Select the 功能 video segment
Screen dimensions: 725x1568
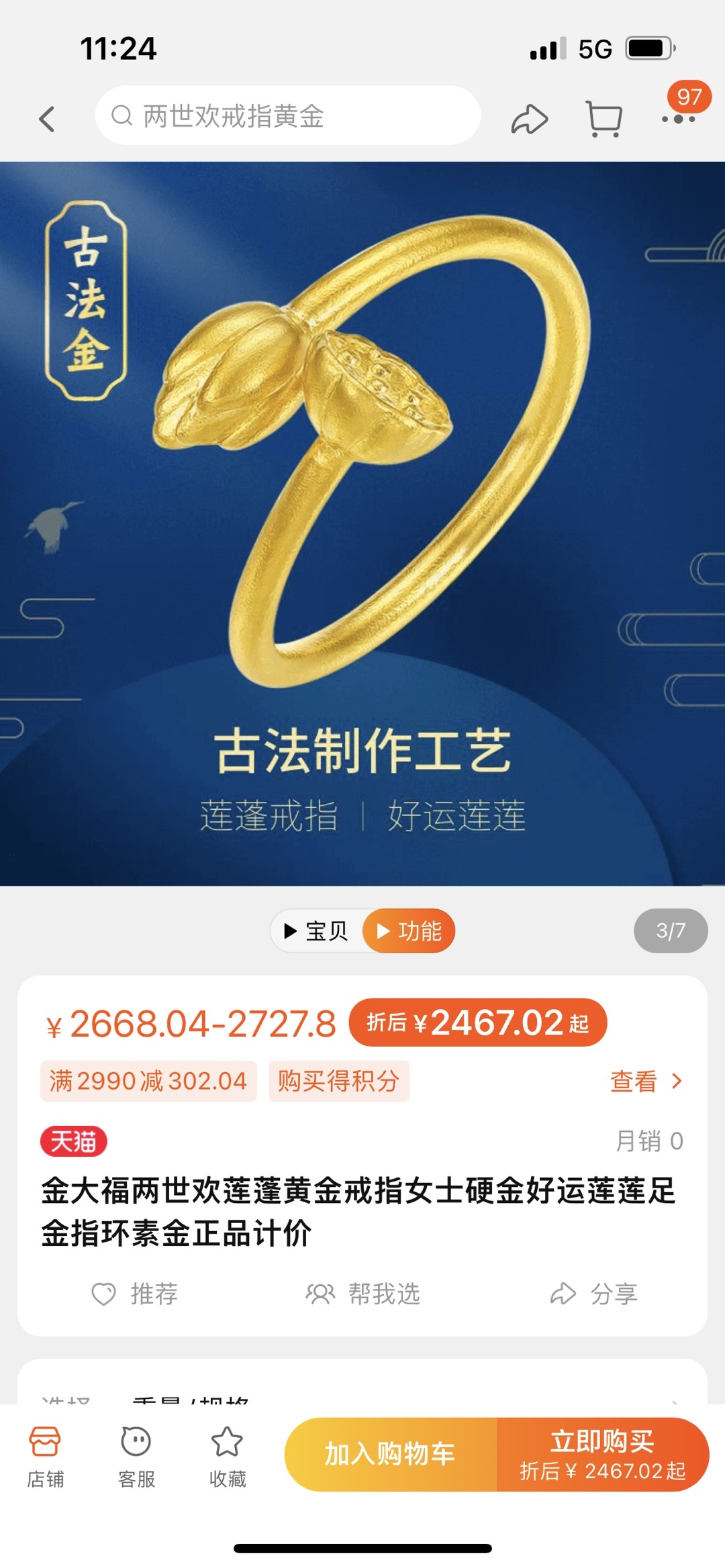pos(409,931)
